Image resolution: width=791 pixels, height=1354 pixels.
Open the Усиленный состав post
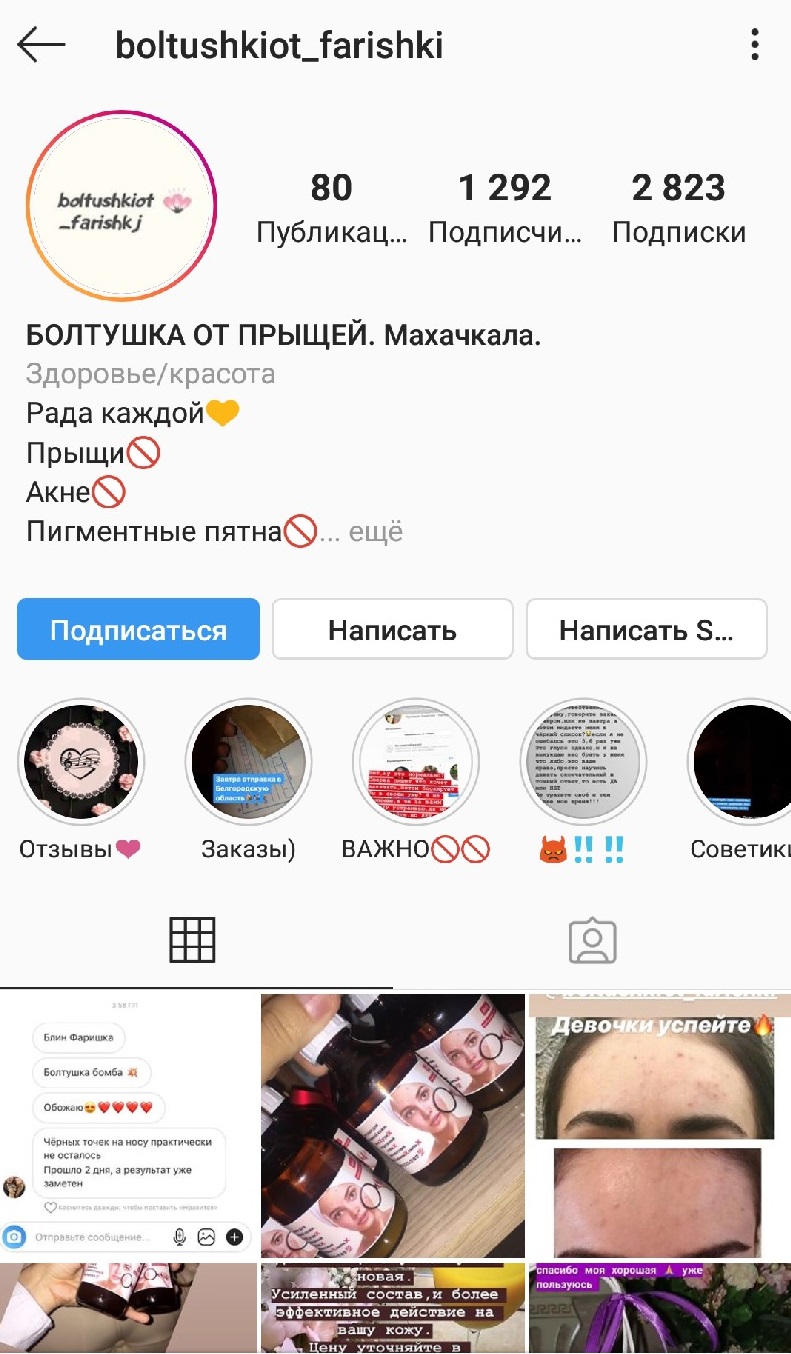tap(392, 1308)
